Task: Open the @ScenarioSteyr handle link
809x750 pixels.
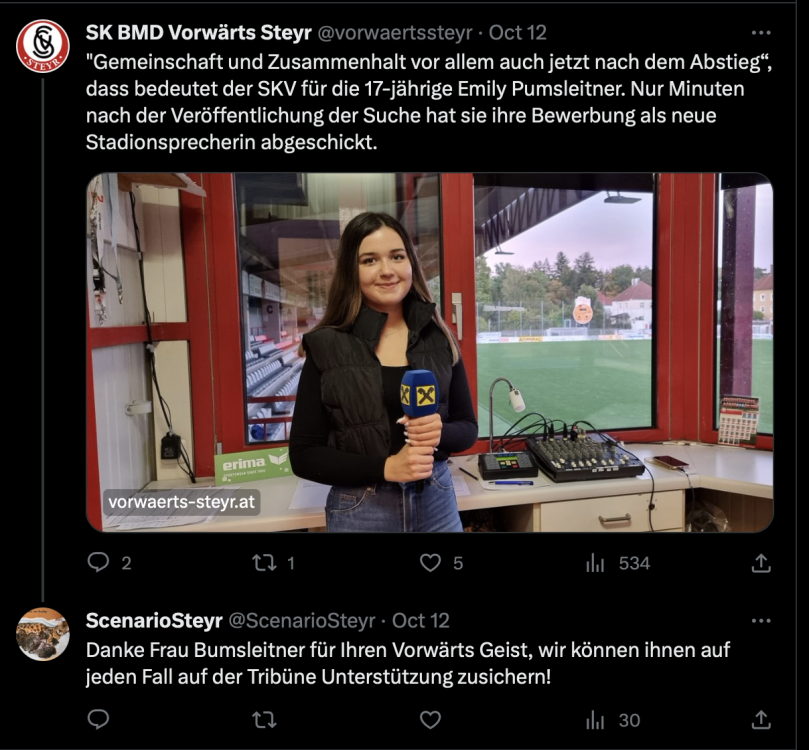Action: tap(303, 621)
